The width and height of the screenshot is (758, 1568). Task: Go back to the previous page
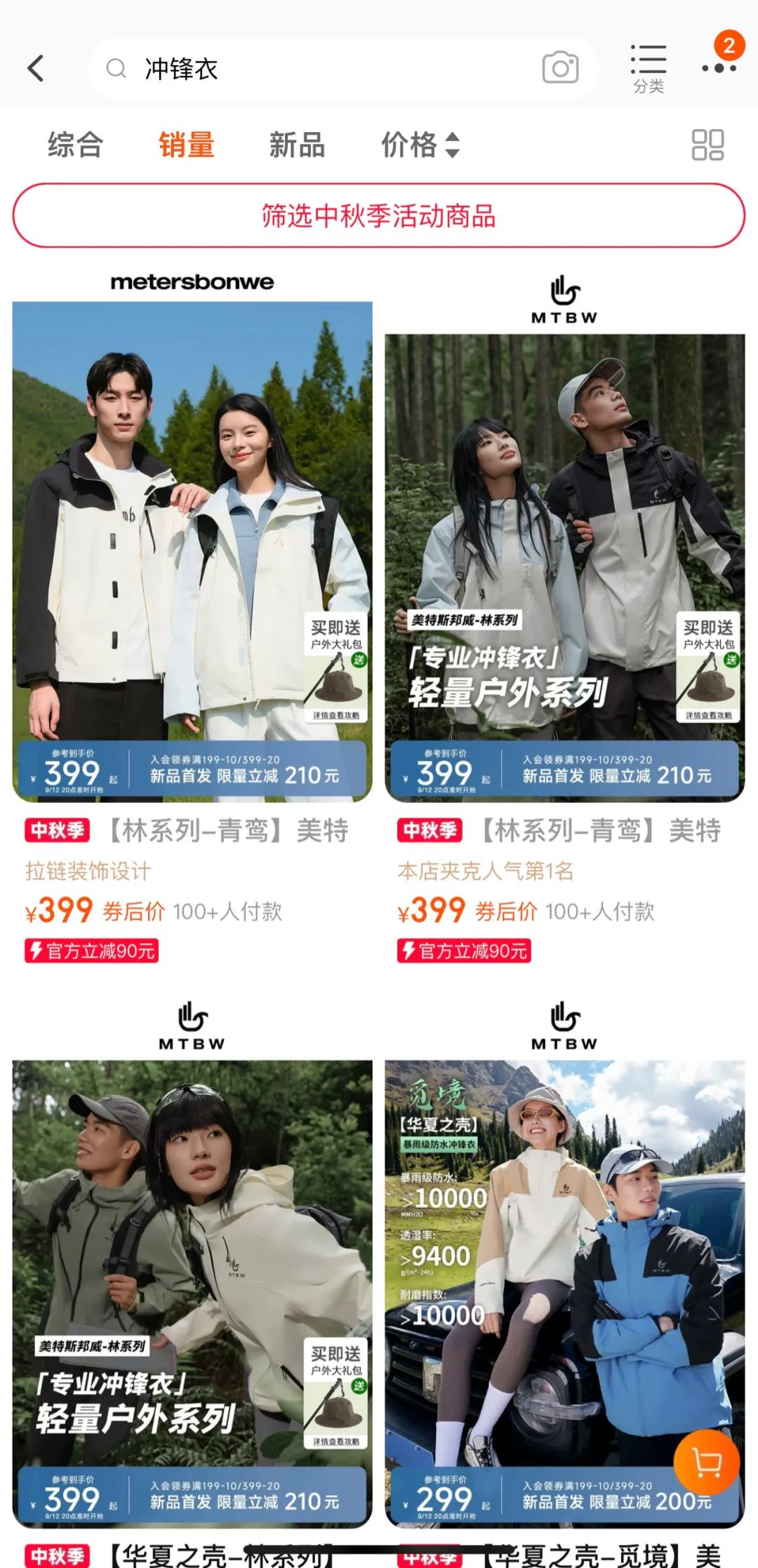coord(36,69)
